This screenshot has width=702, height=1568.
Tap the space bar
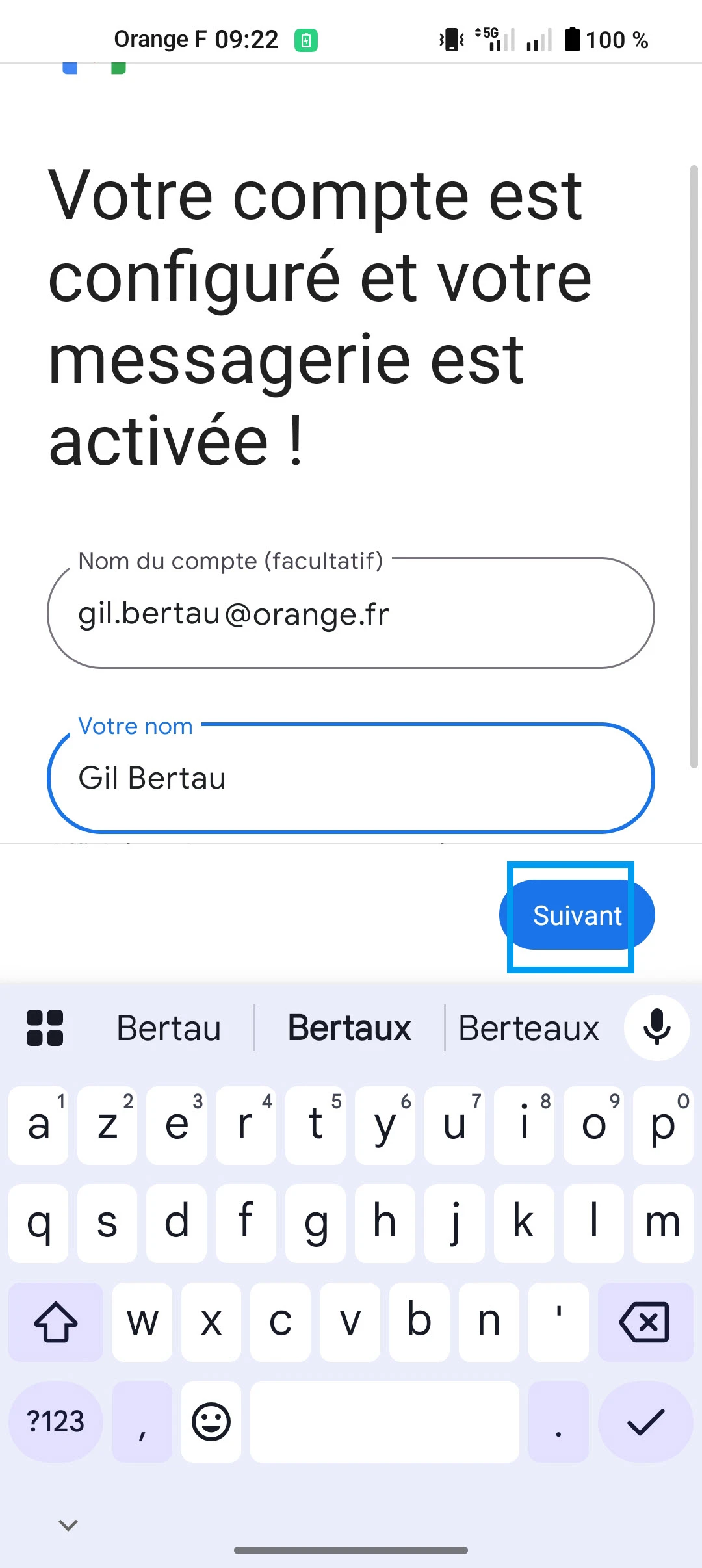pos(384,1422)
